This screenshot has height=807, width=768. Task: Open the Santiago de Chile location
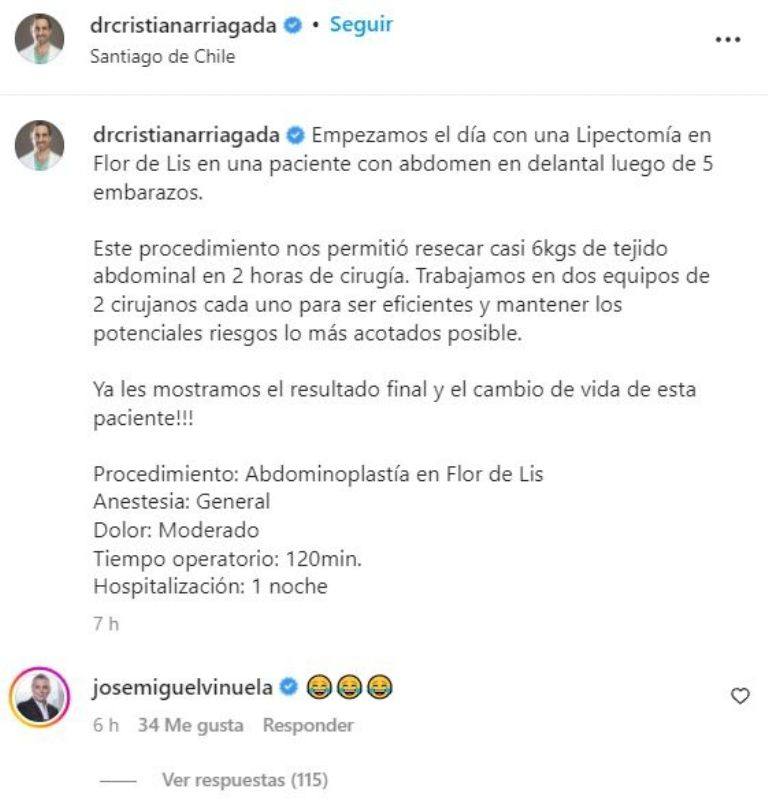pos(162,57)
